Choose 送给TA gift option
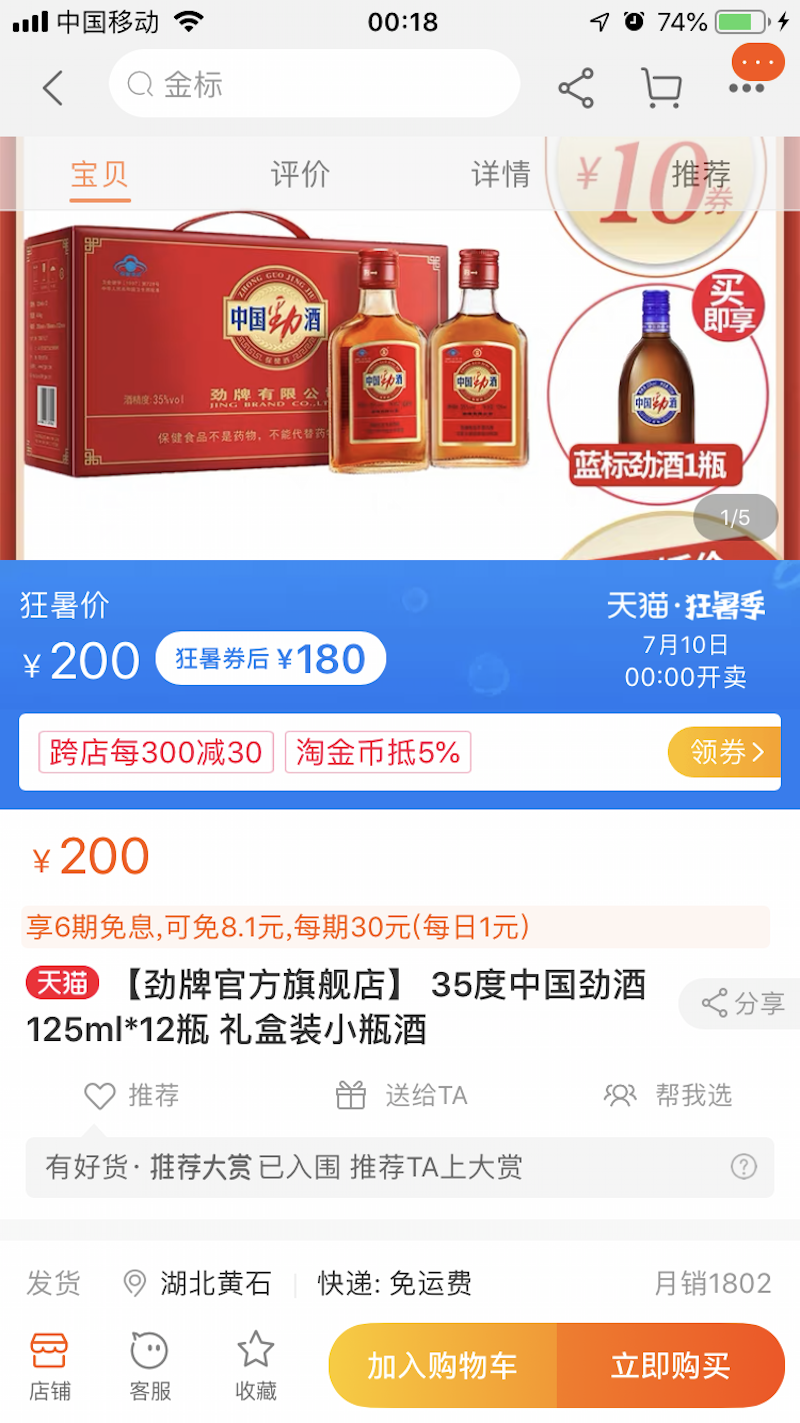 pos(402,1095)
